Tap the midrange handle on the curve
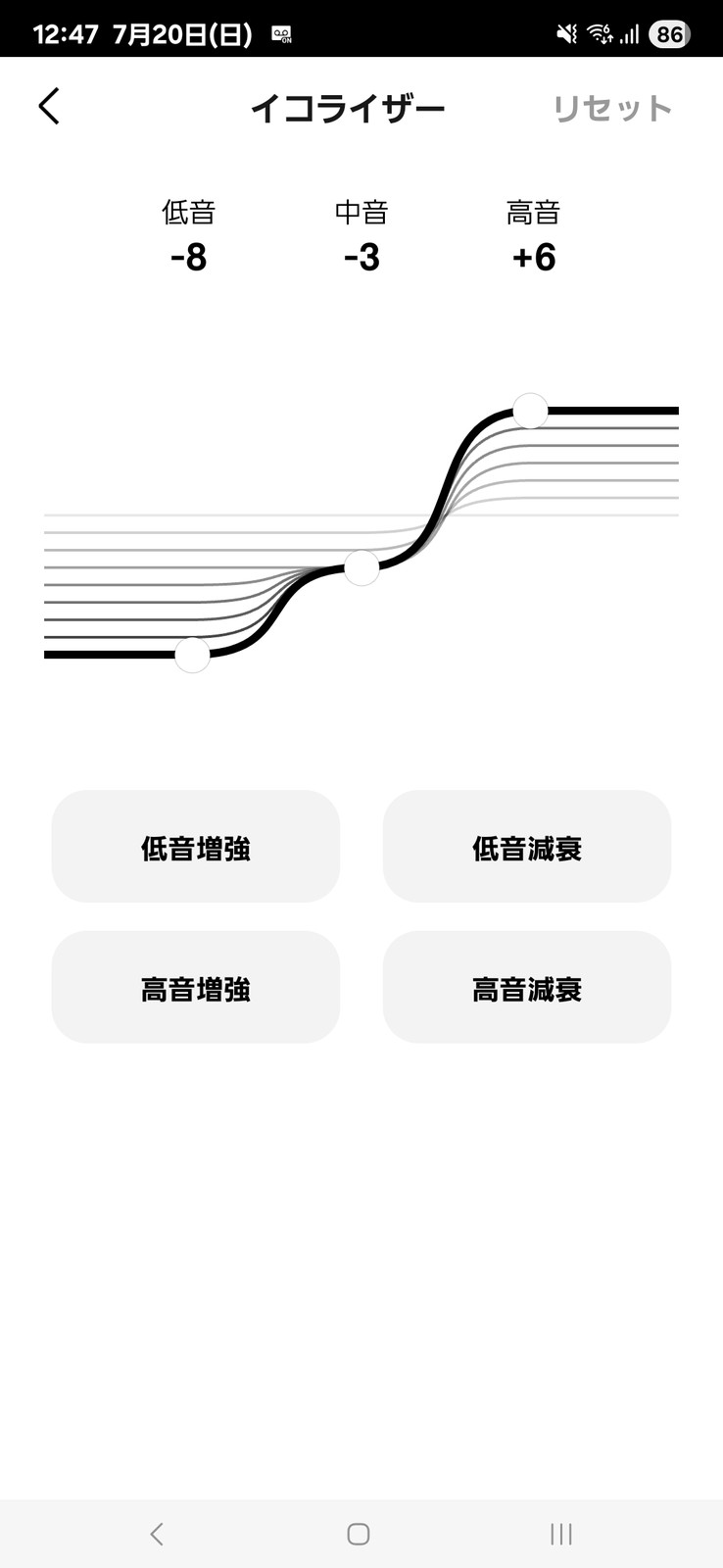 click(361, 567)
